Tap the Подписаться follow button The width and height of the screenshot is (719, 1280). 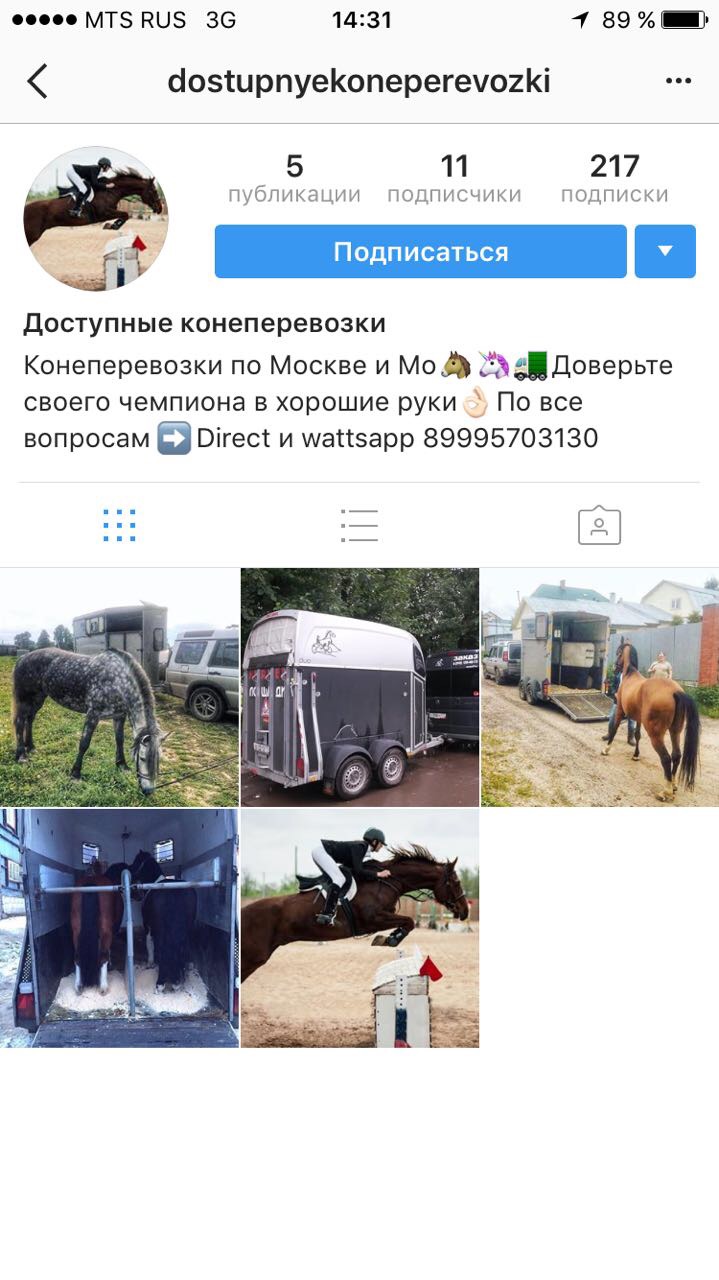point(420,252)
